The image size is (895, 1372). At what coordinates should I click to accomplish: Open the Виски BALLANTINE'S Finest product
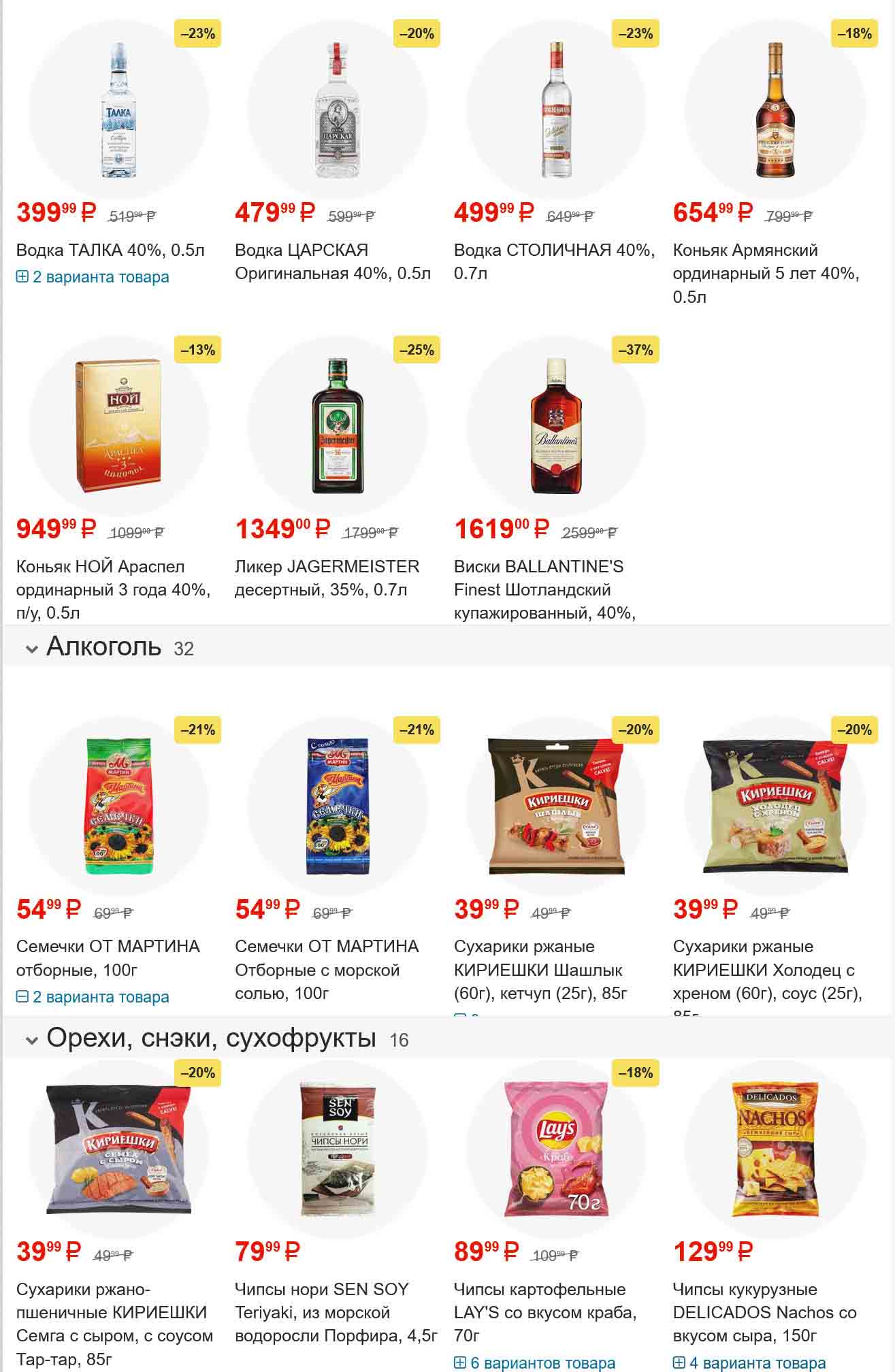[544, 589]
